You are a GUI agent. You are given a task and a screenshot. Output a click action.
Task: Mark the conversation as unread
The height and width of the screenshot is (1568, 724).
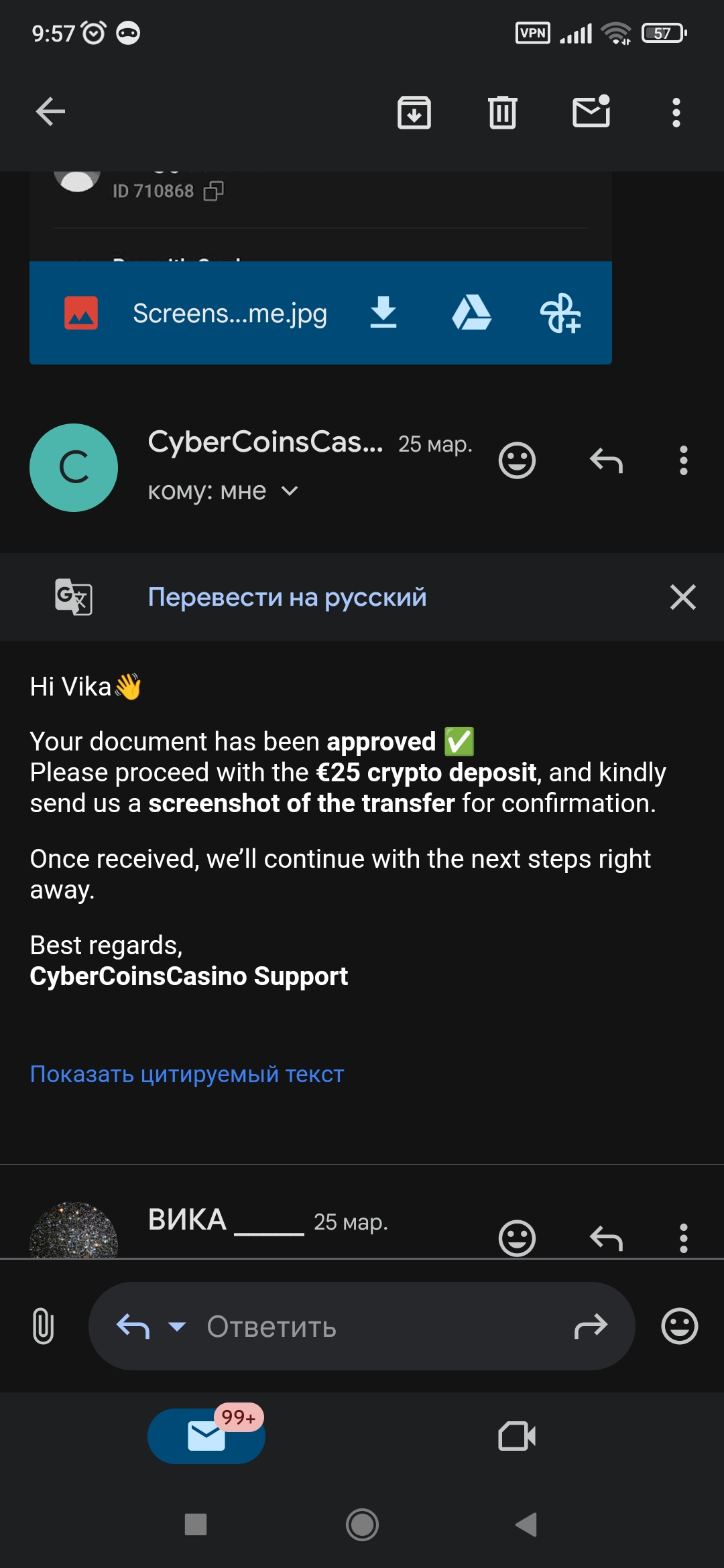591,111
